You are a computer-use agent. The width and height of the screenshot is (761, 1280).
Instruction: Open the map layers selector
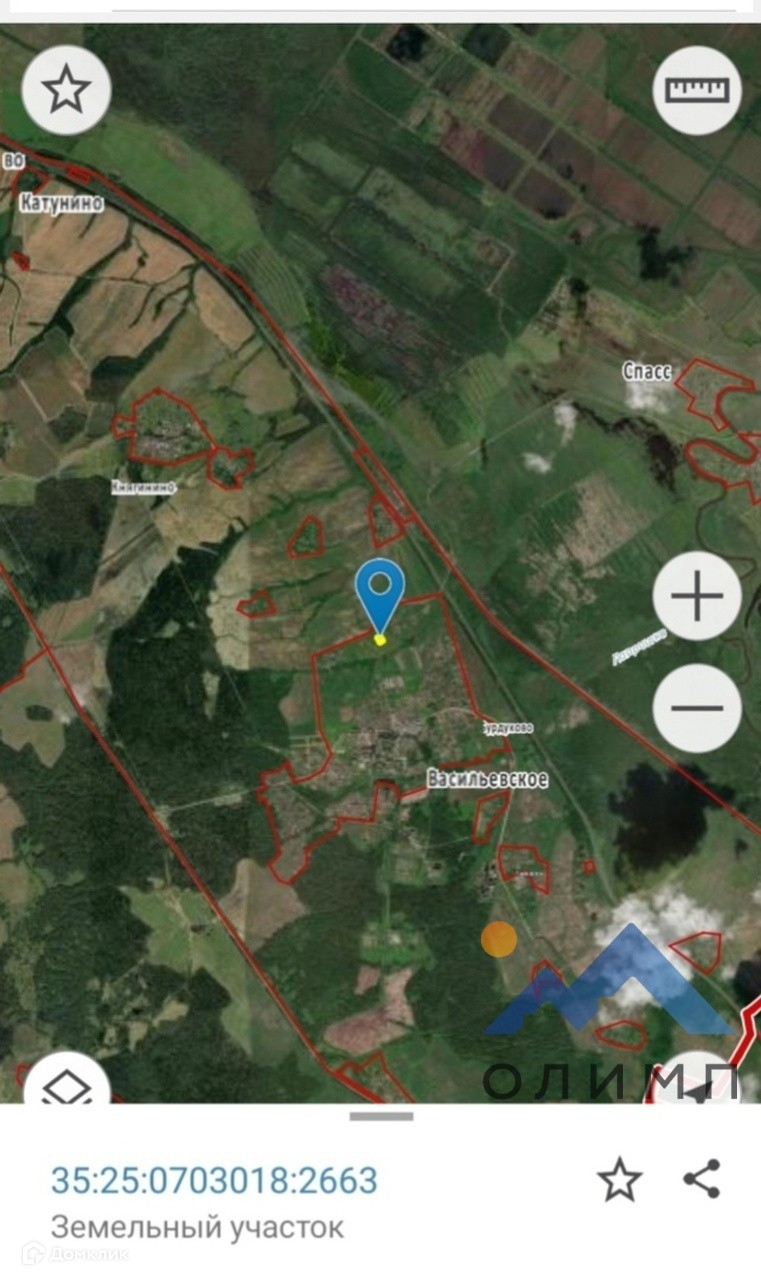(67, 1085)
